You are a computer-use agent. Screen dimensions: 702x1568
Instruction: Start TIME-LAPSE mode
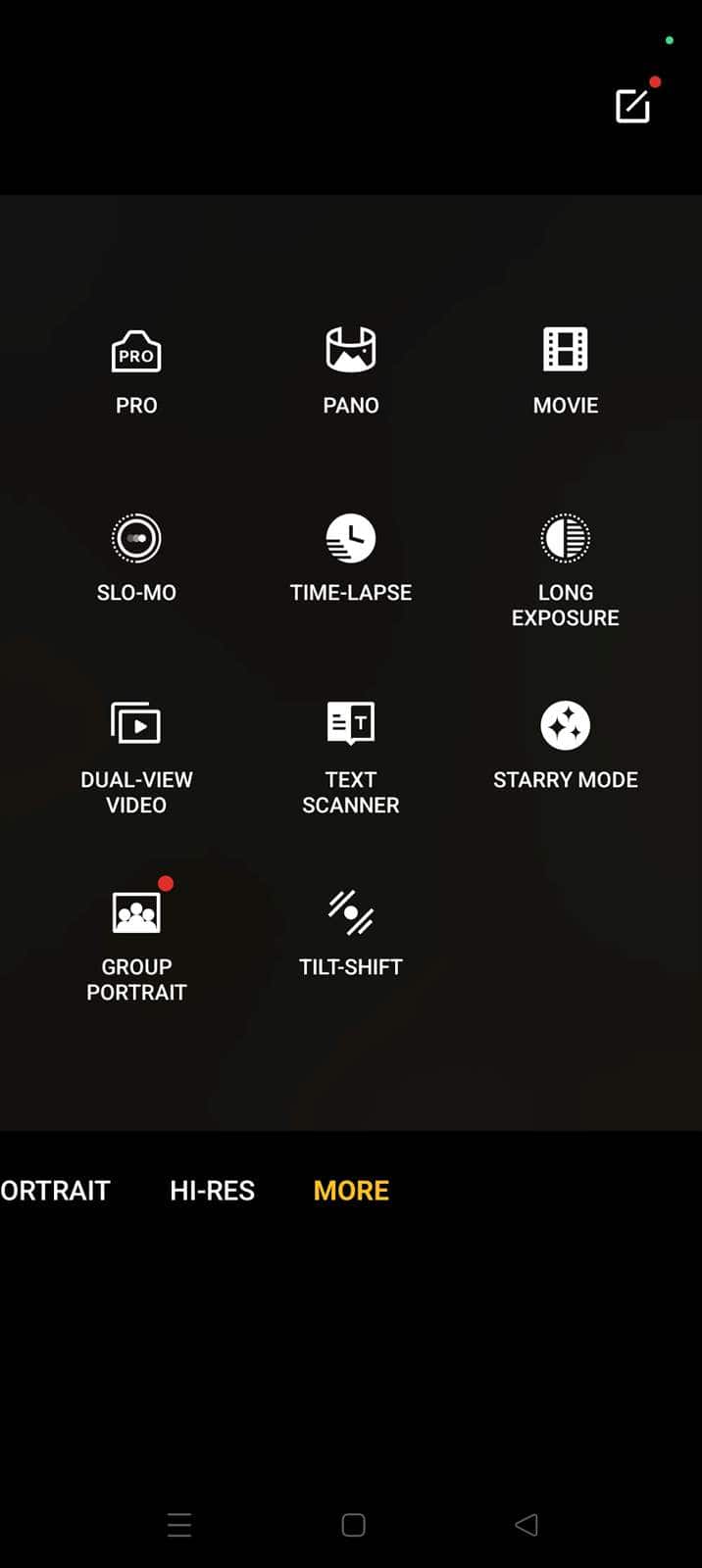click(351, 557)
